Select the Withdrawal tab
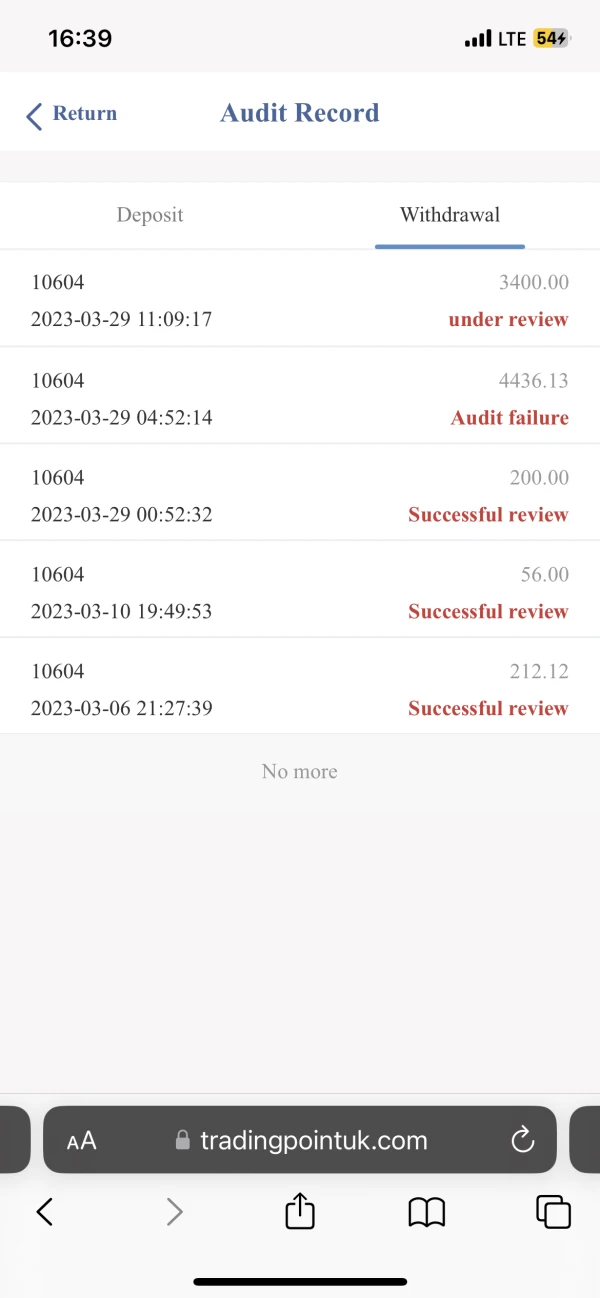This screenshot has width=600, height=1298. pos(450,215)
